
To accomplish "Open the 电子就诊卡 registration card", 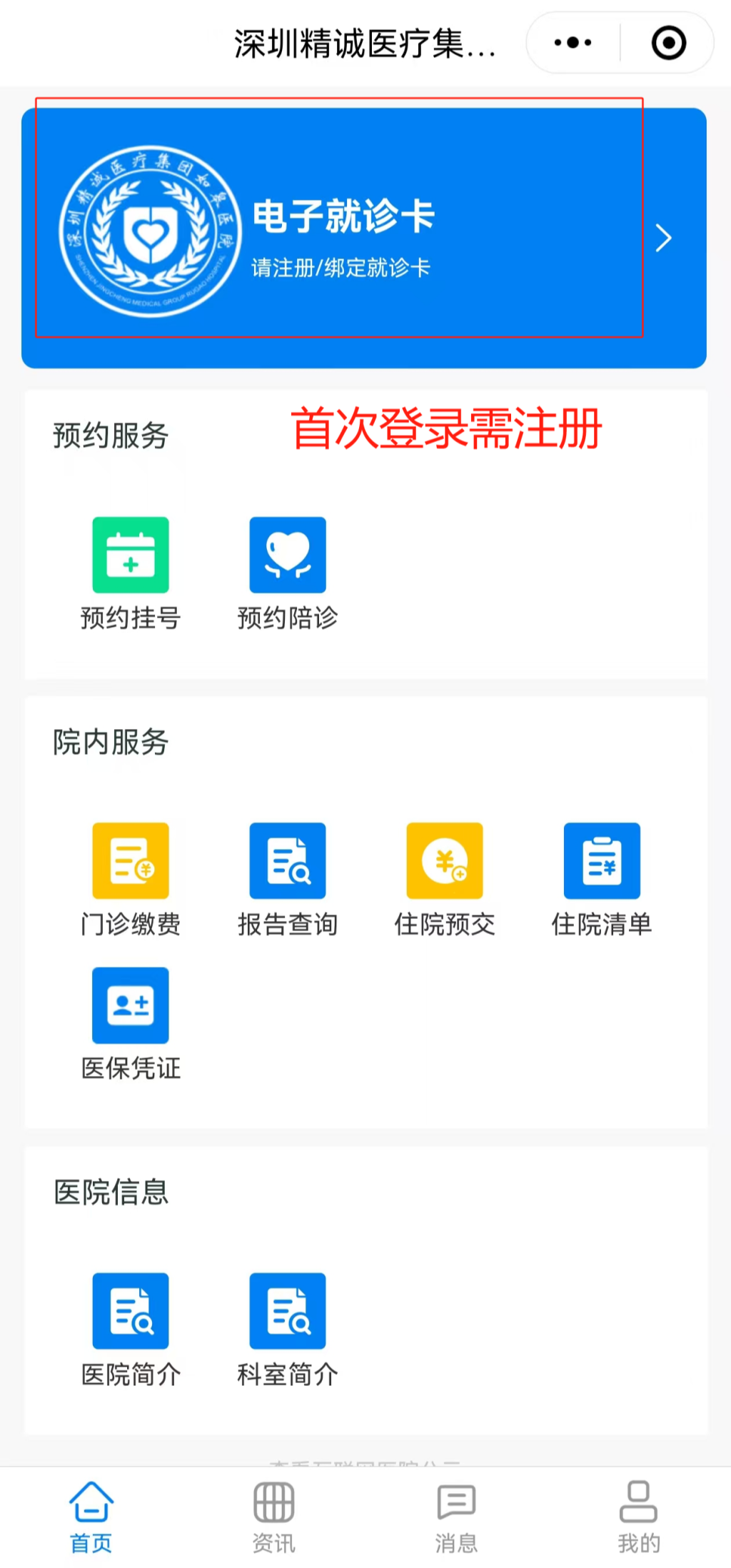I will tap(364, 238).
